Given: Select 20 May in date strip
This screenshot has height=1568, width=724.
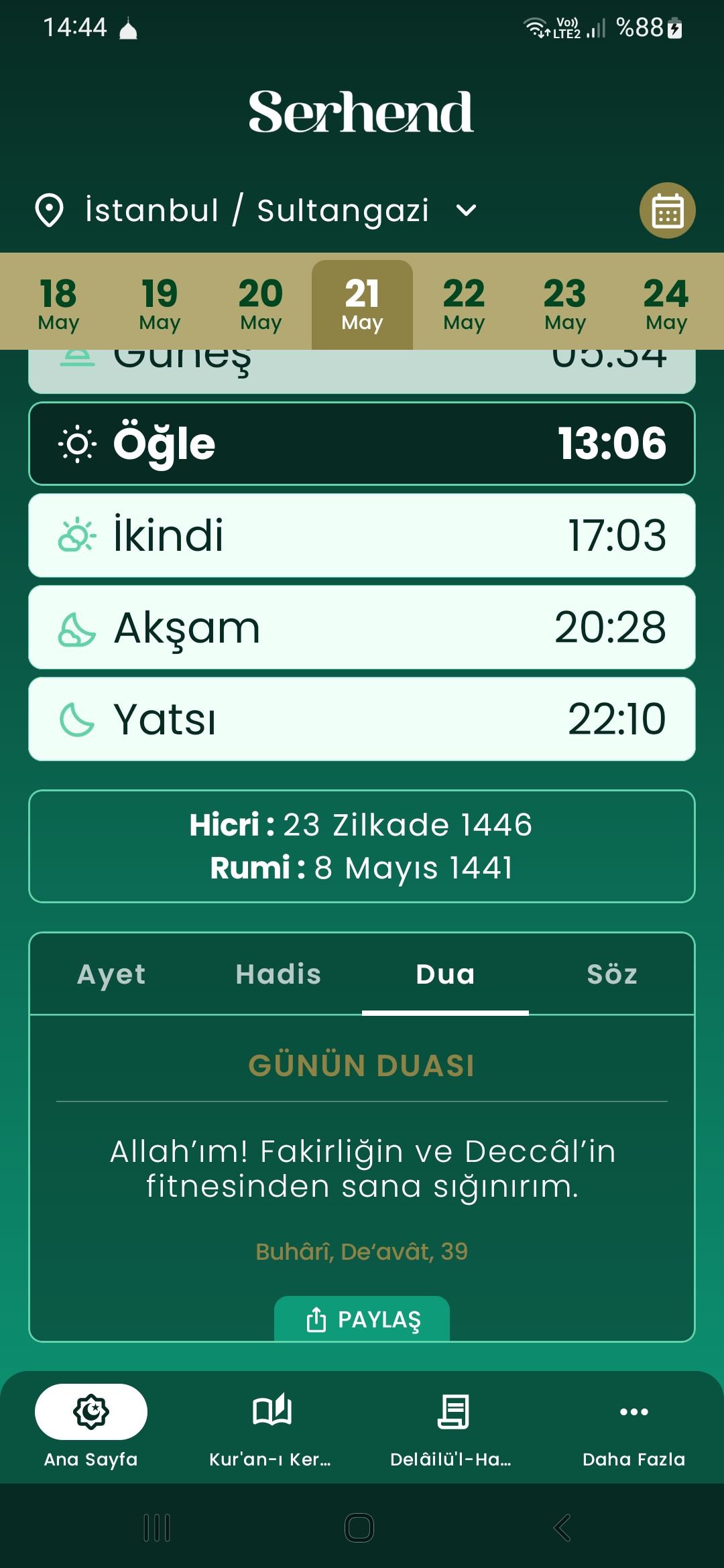Looking at the screenshot, I should tap(261, 304).
